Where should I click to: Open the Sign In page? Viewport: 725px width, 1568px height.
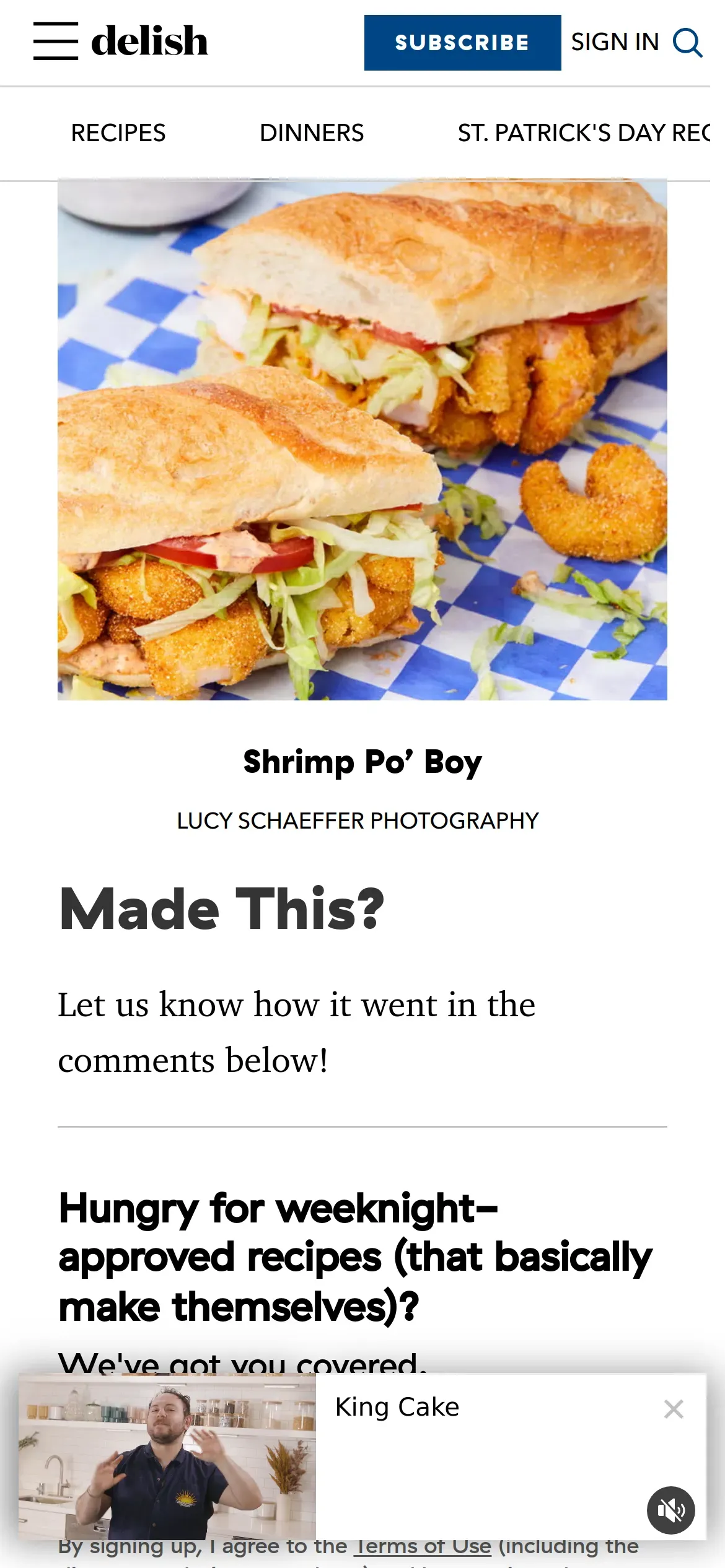(x=615, y=42)
